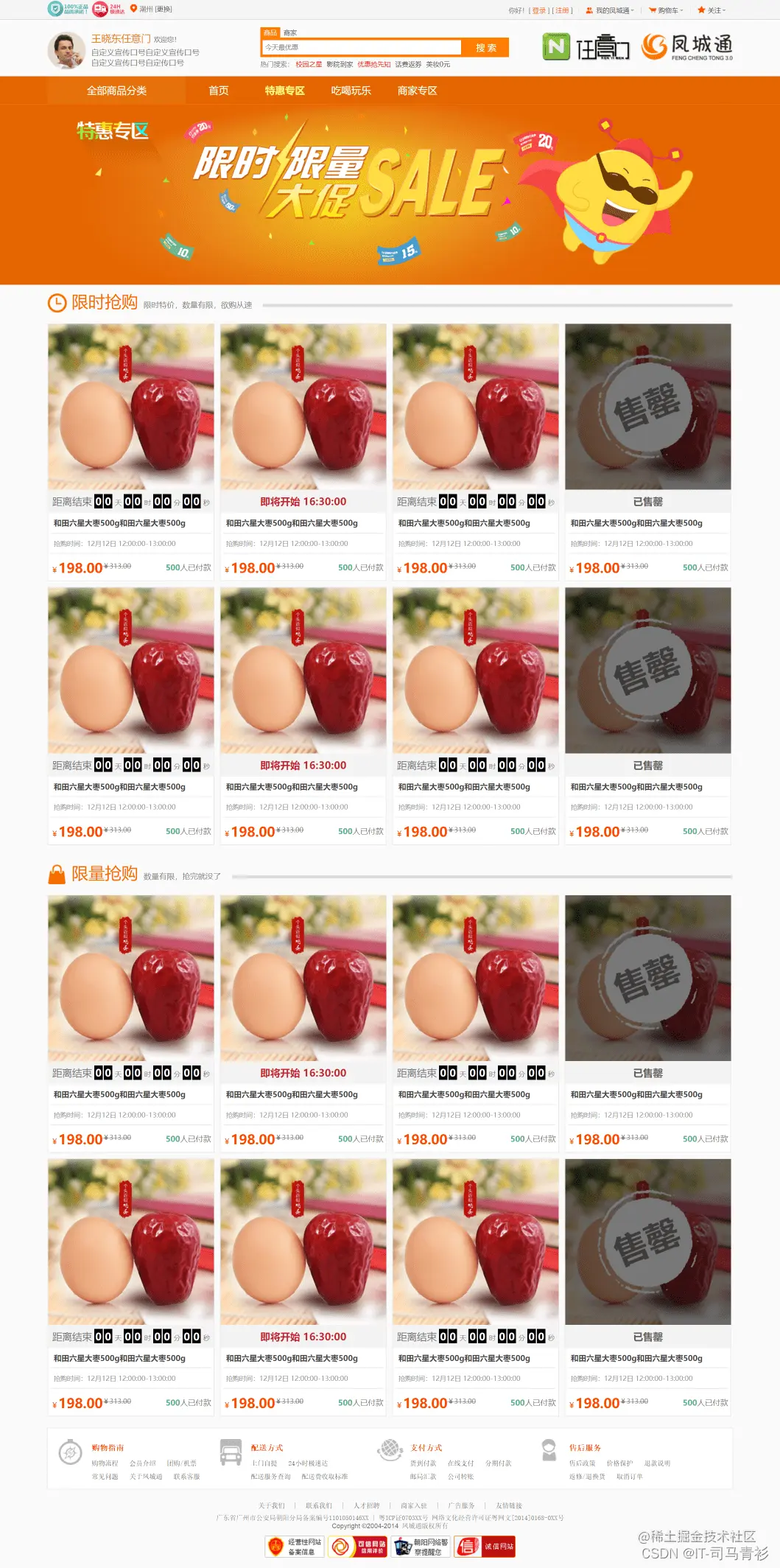Expand the 购物车 dropdown
This screenshot has height=1568, width=780.
coord(667,10)
